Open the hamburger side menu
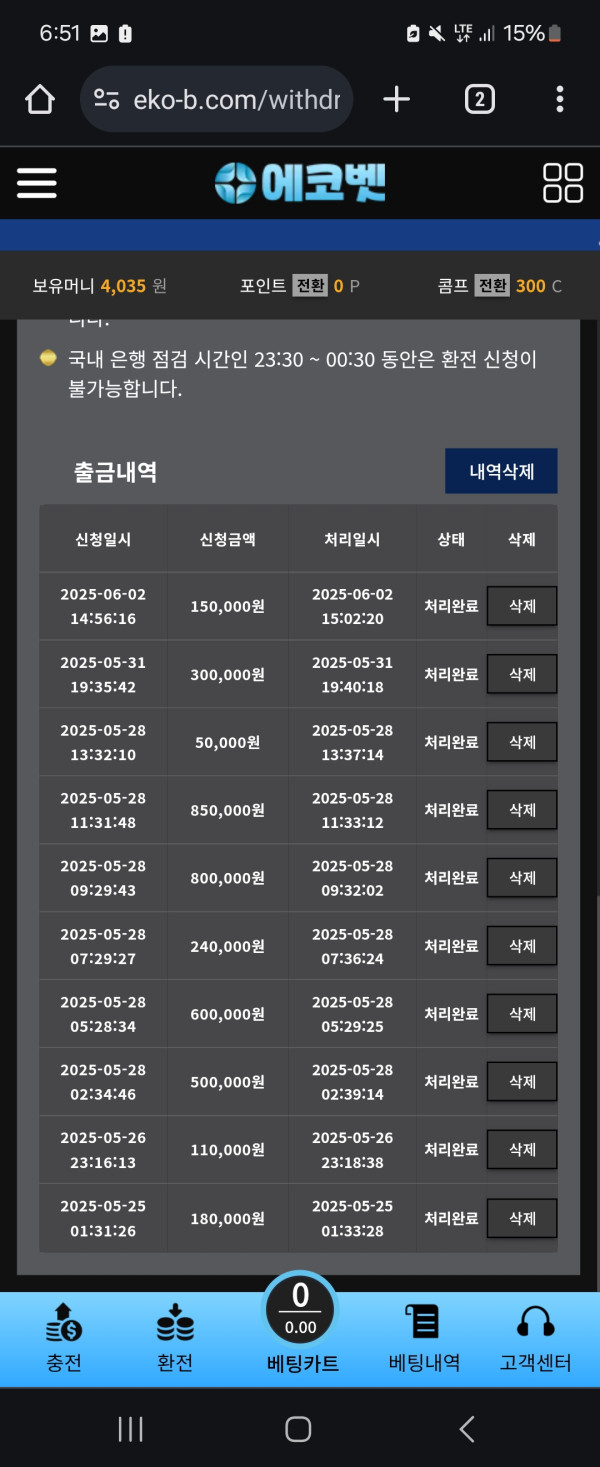600x1467 pixels. [x=37, y=183]
